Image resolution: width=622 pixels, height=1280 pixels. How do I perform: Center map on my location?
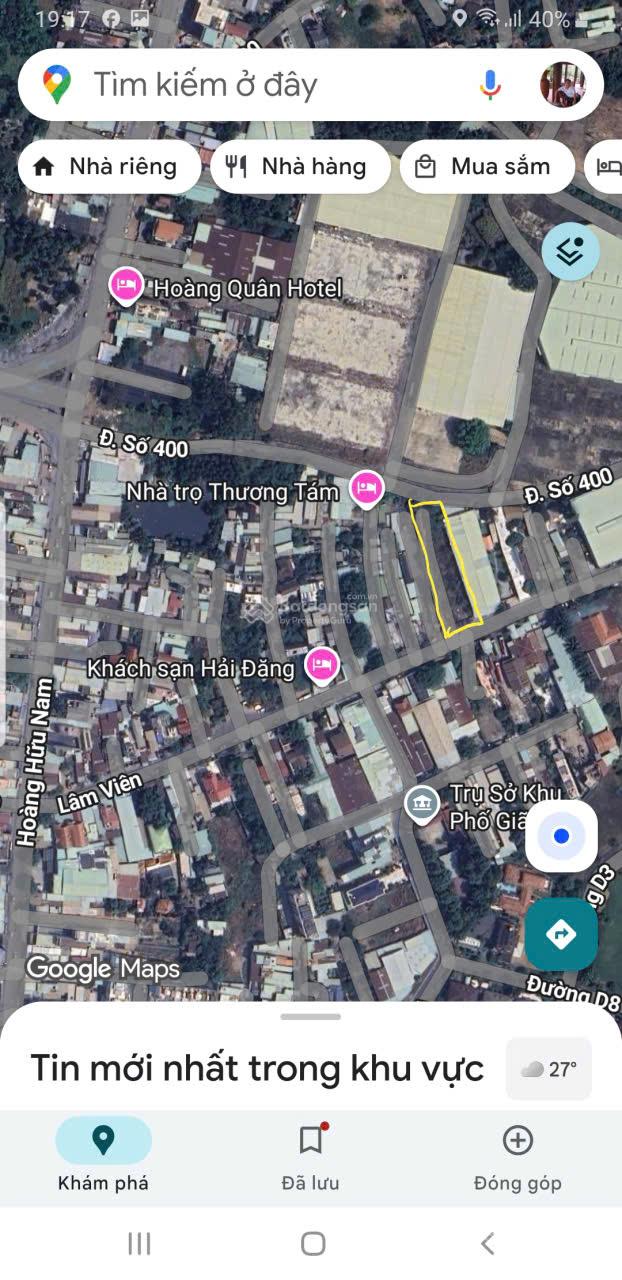[561, 836]
